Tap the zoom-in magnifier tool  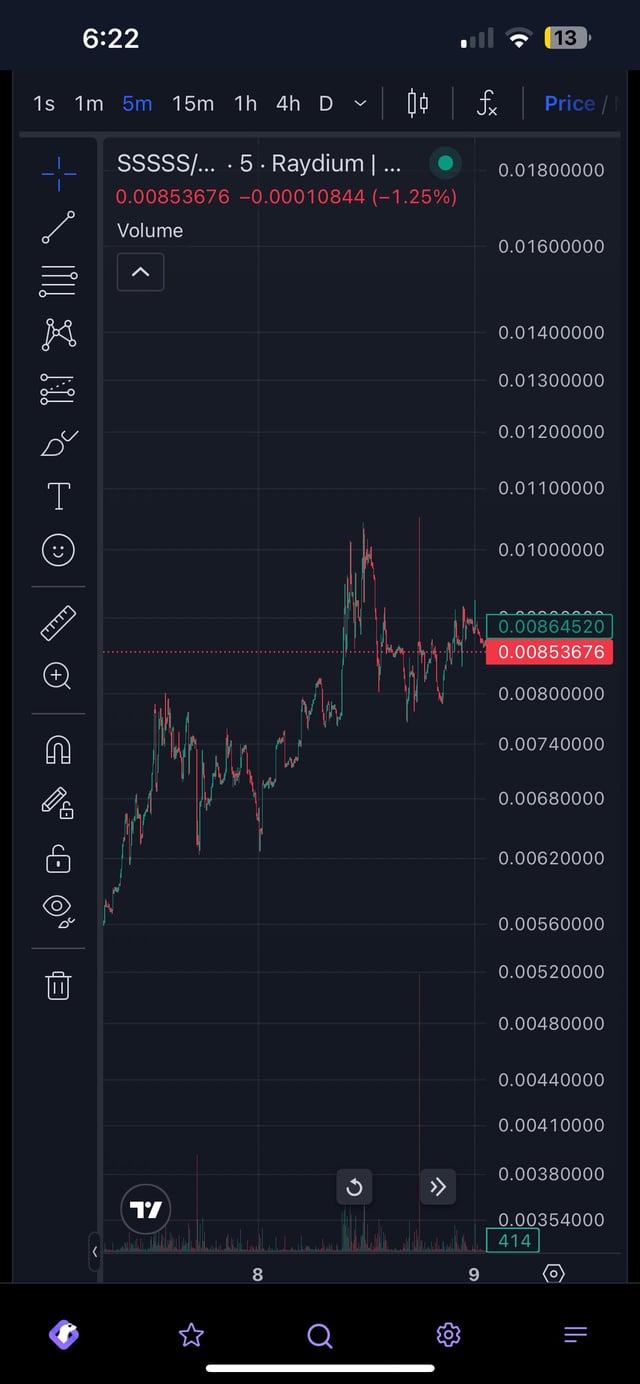(58, 676)
